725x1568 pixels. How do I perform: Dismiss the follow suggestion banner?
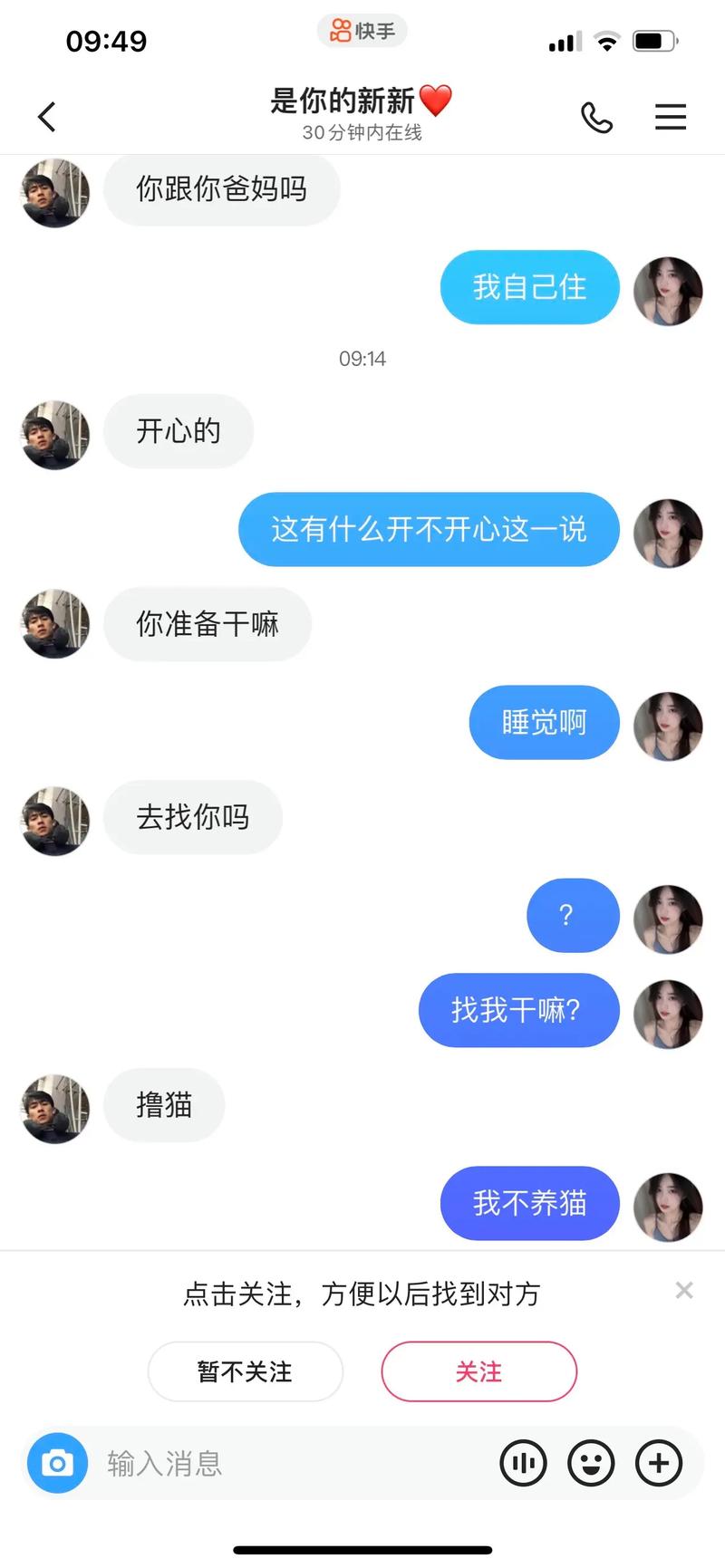684,1291
